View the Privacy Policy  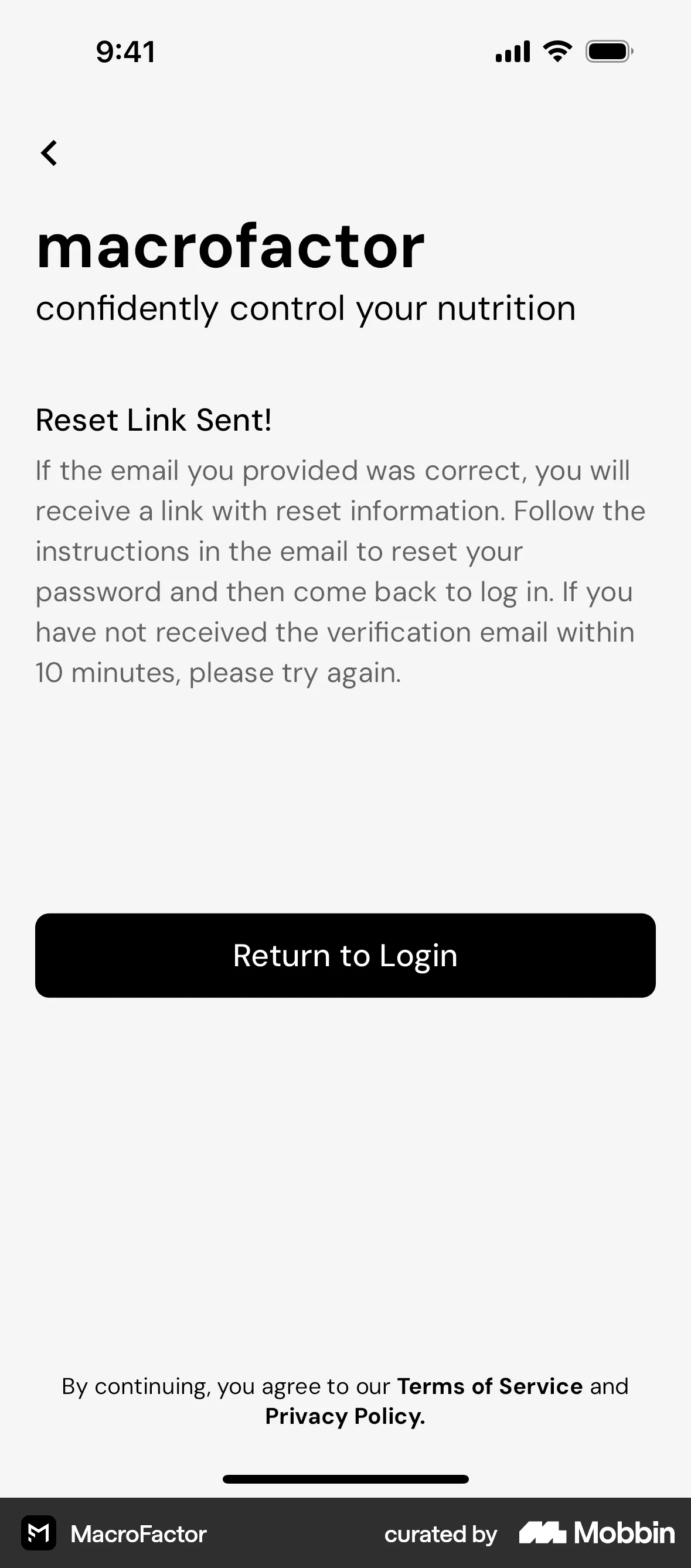coord(345,1416)
